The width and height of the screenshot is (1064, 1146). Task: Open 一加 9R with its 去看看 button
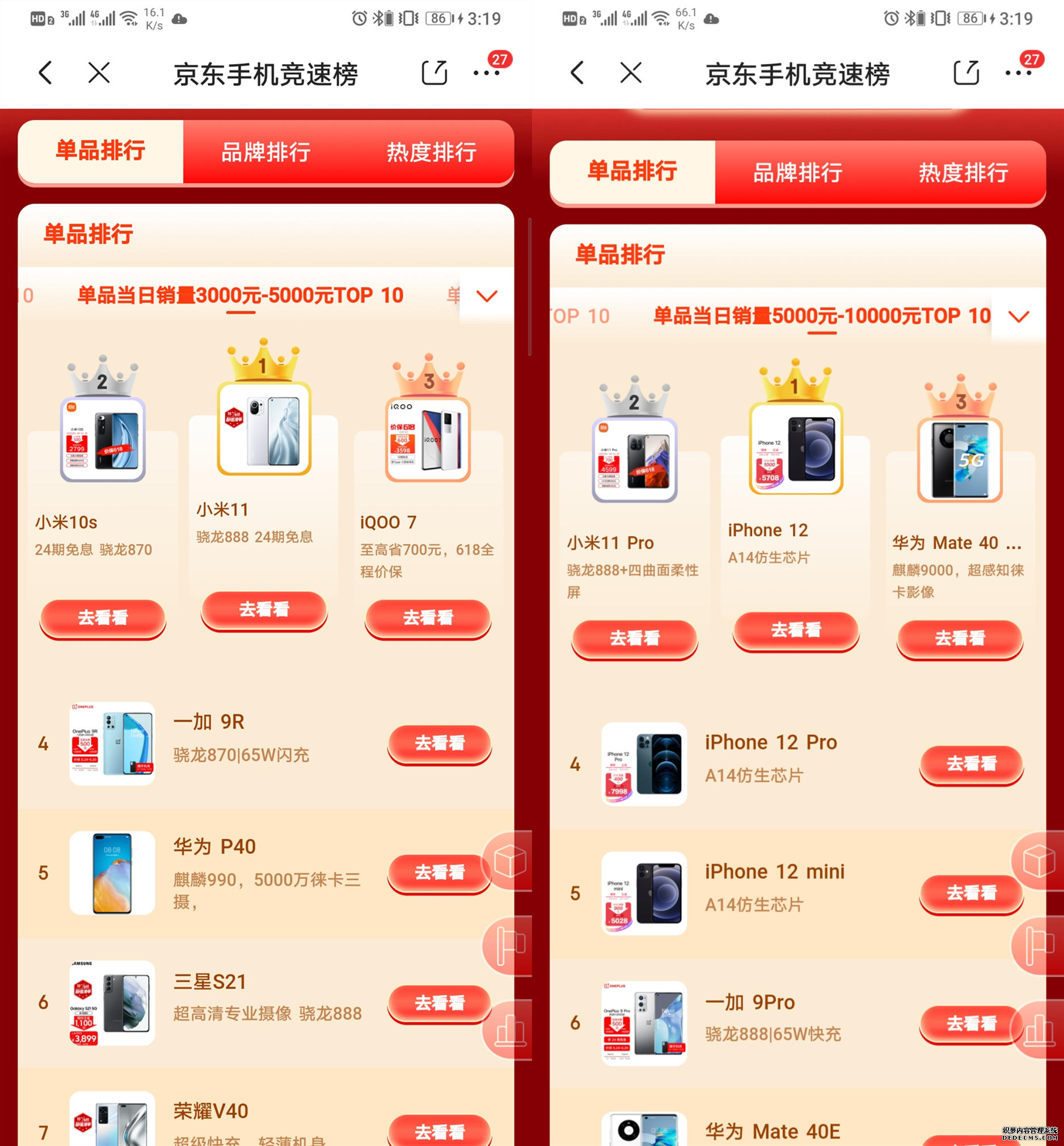(x=440, y=743)
